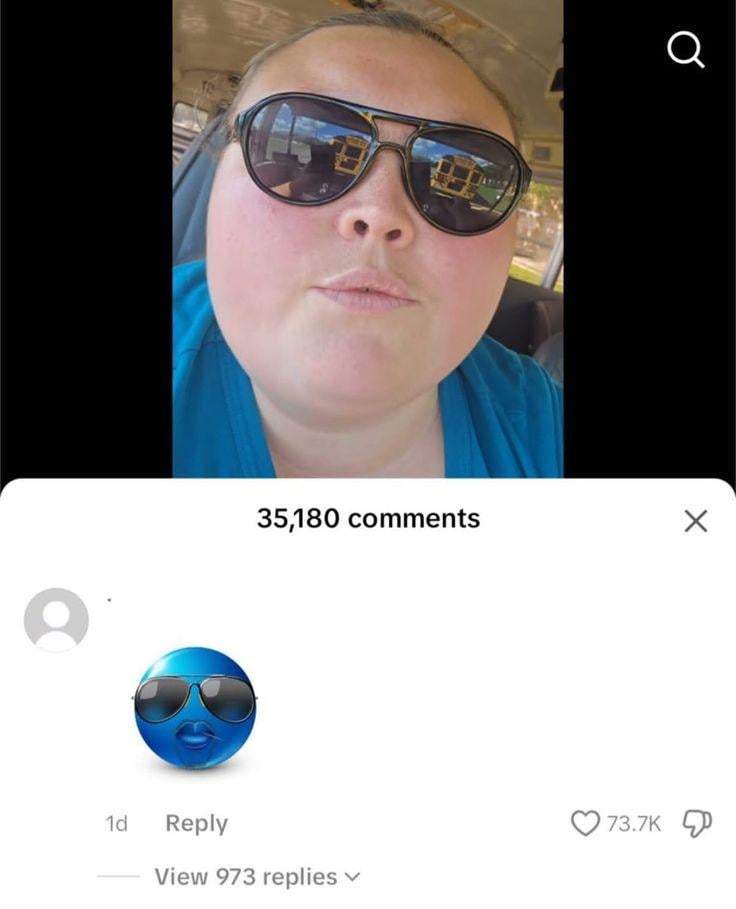Reply to the blue emoji comment
The width and height of the screenshot is (736, 909).
tap(196, 823)
